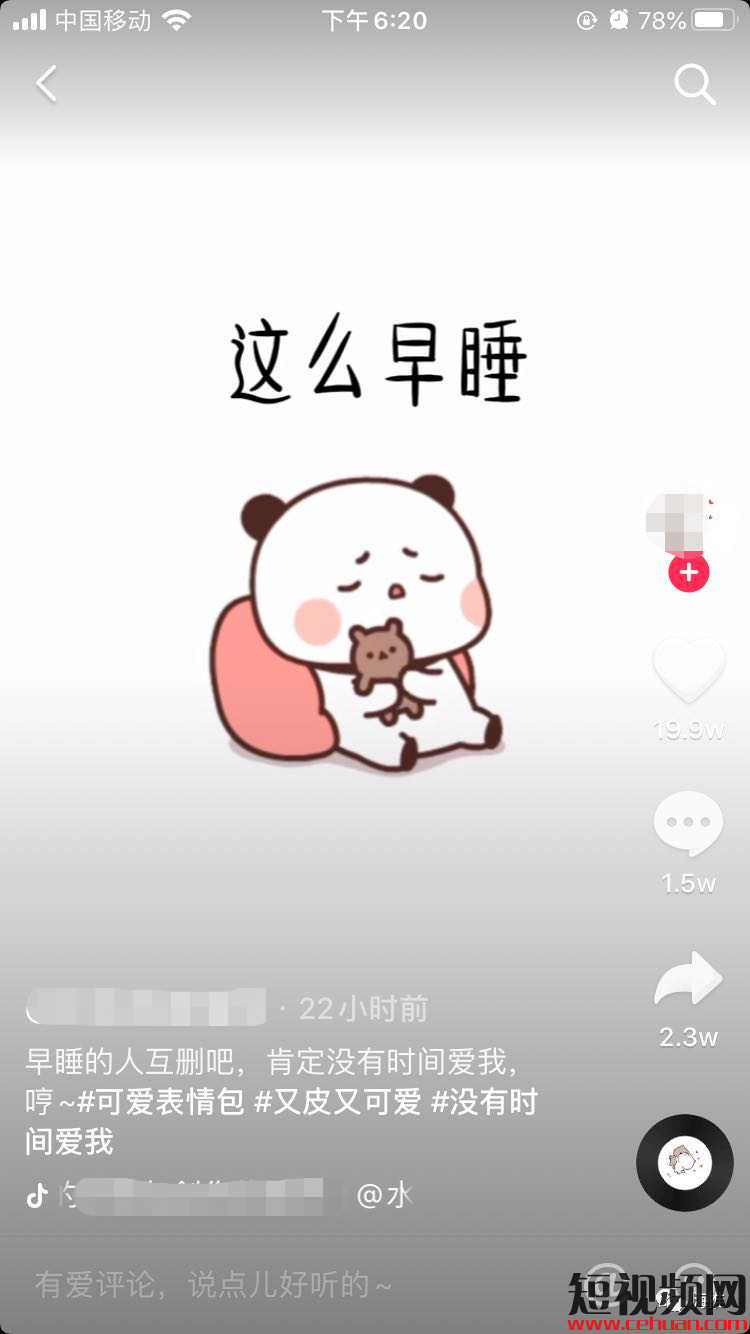Open hashtag #可爱表情包

161,1102
